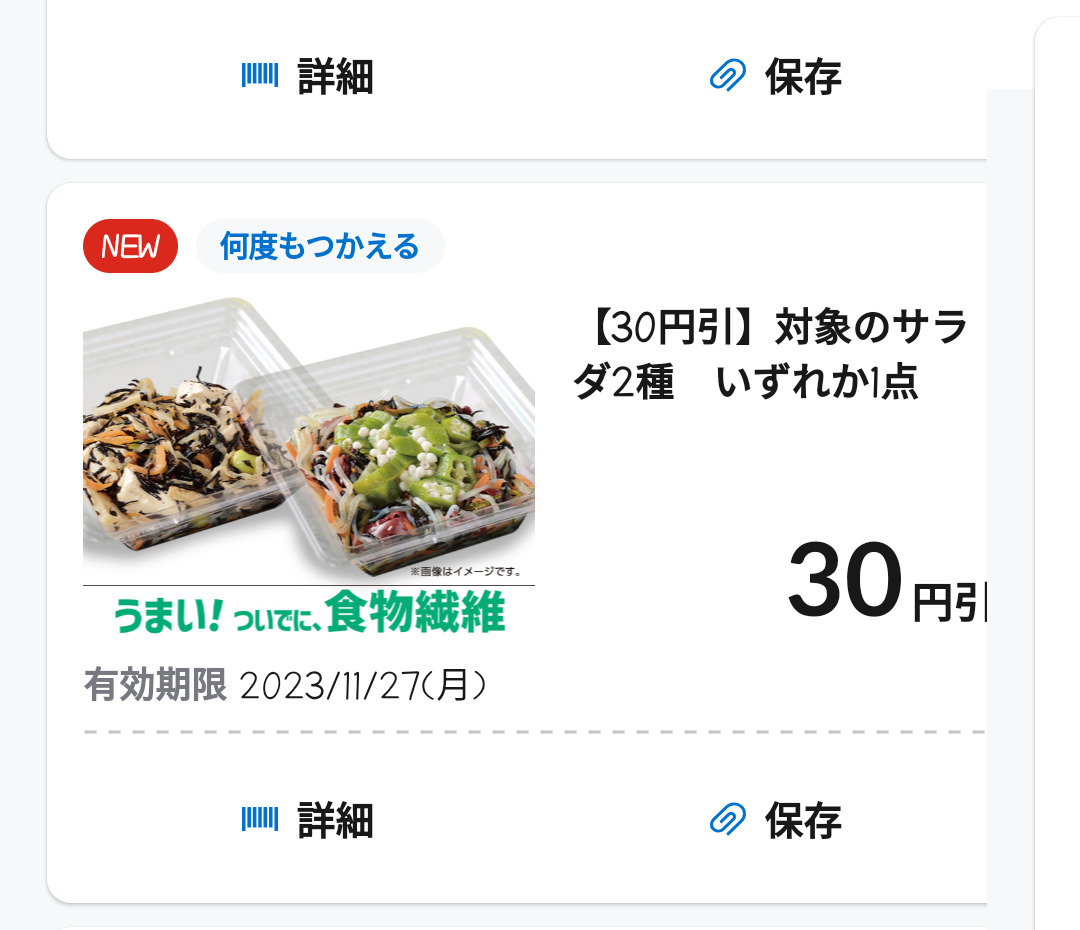This screenshot has width=1080, height=930.
Task: Open the 30円引 対象のサラダ2種 coupon card
Action: tap(770, 355)
